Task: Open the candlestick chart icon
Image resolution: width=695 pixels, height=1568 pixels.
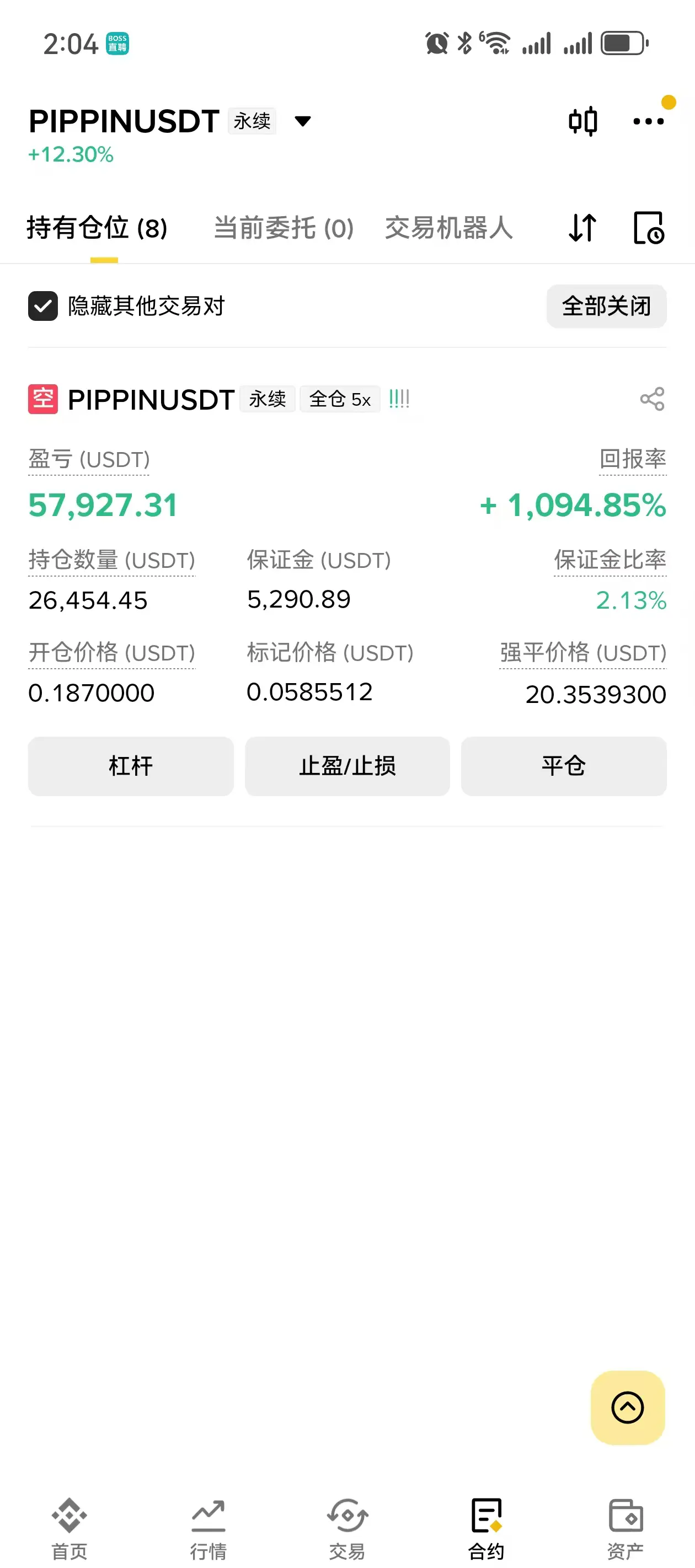Action: [583, 121]
